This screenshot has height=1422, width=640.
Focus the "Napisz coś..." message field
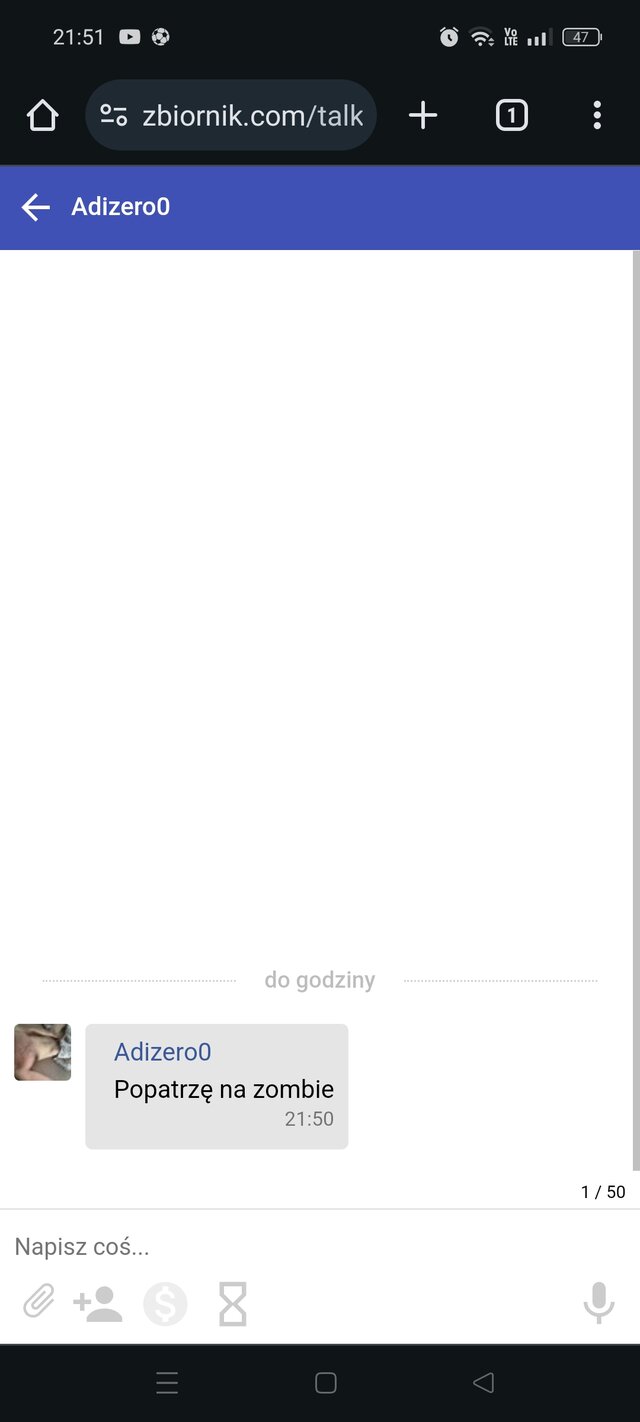point(300,1247)
